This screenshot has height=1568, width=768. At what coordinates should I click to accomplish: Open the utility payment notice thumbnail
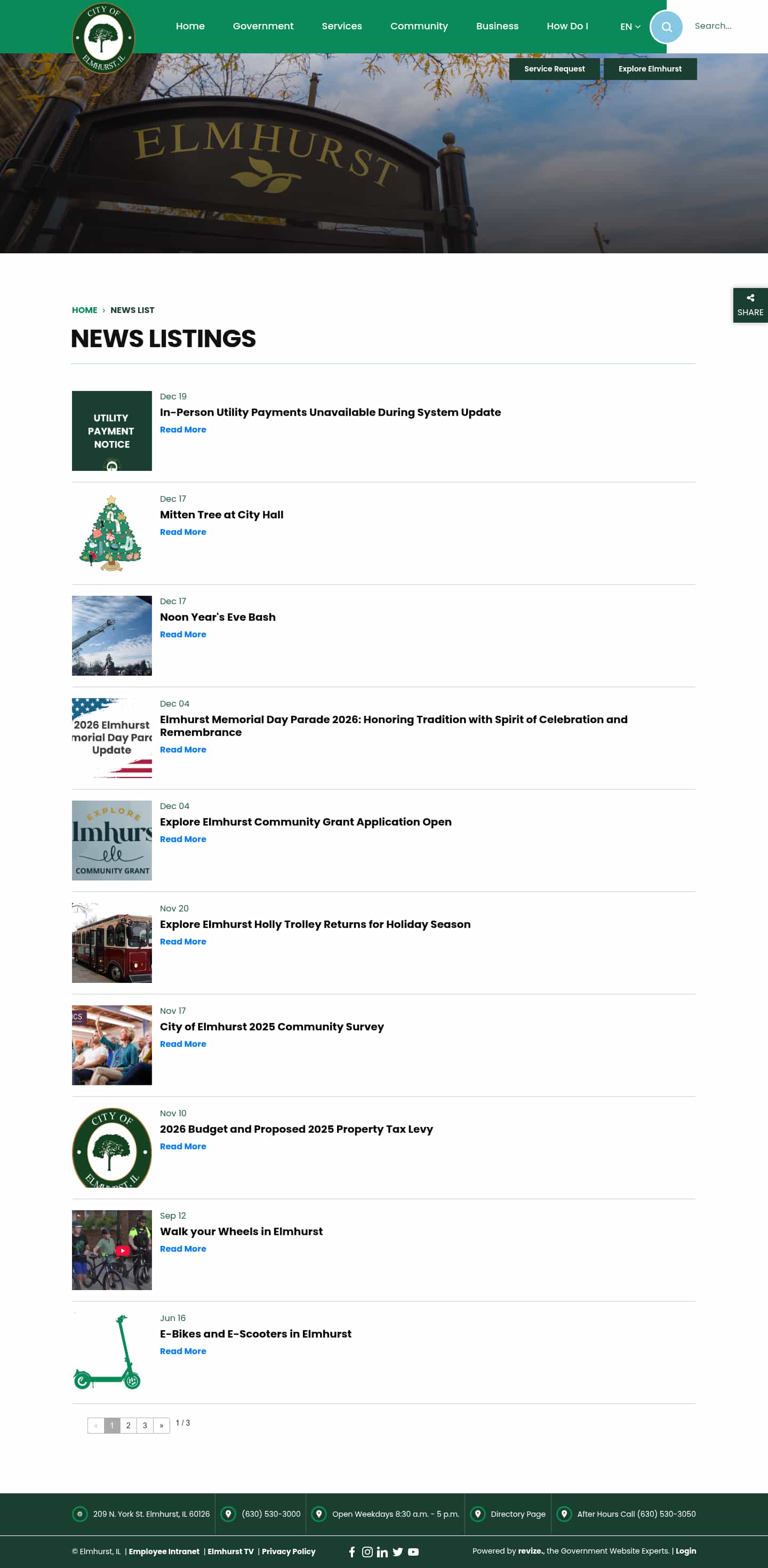[x=112, y=430]
